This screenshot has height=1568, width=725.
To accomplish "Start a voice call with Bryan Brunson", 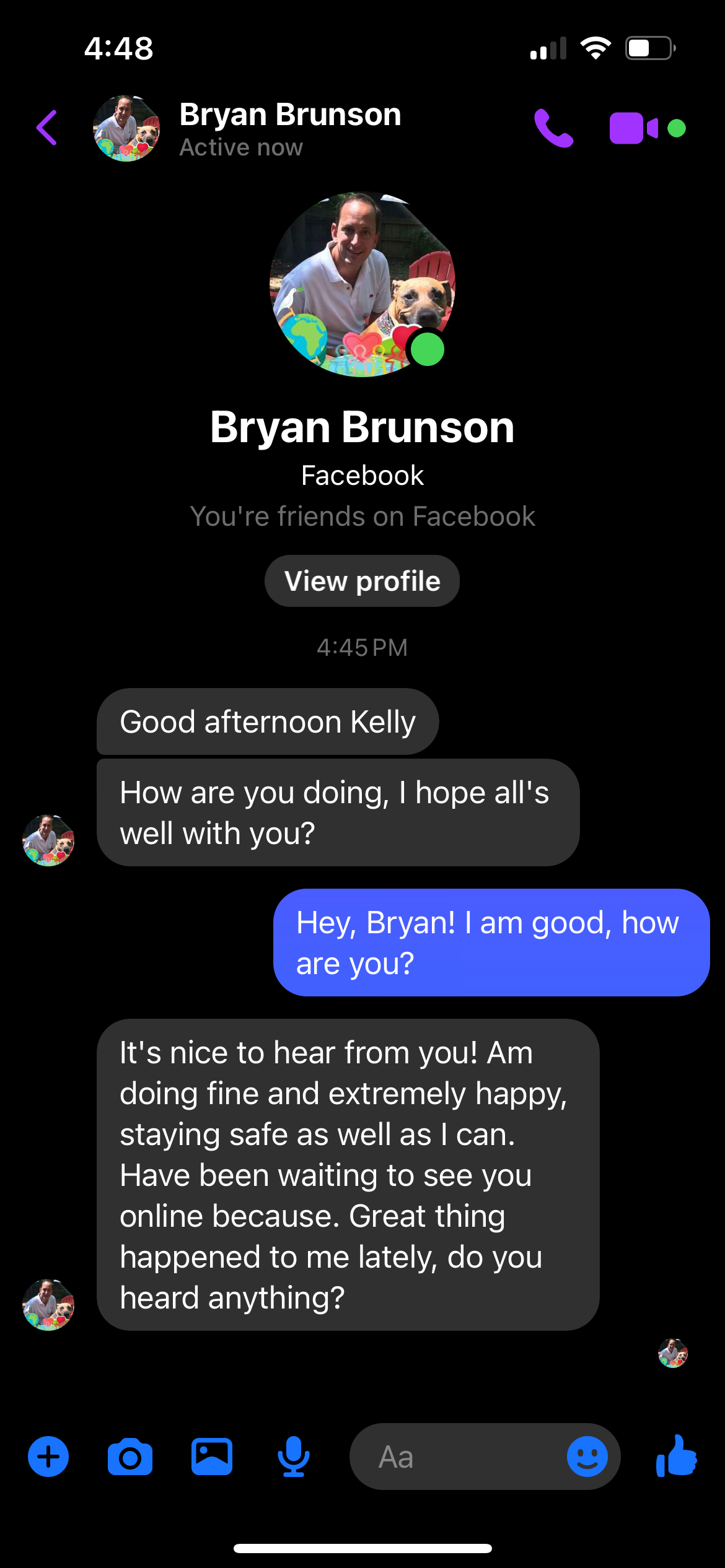I will click(553, 128).
